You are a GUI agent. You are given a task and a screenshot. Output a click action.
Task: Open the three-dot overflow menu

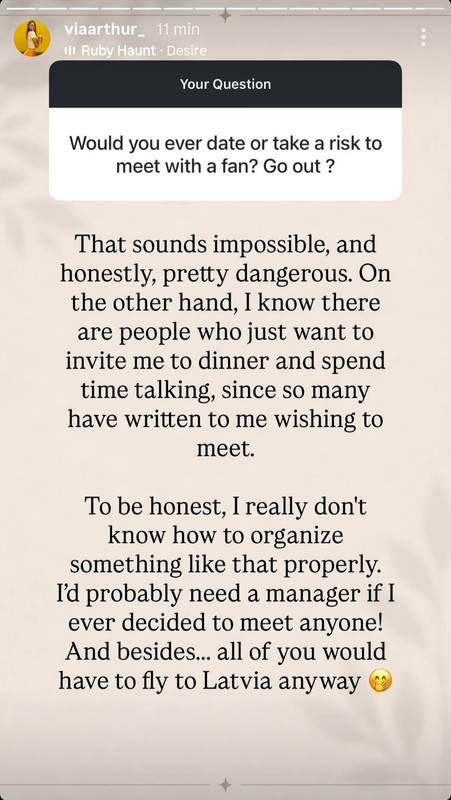pos(423,37)
